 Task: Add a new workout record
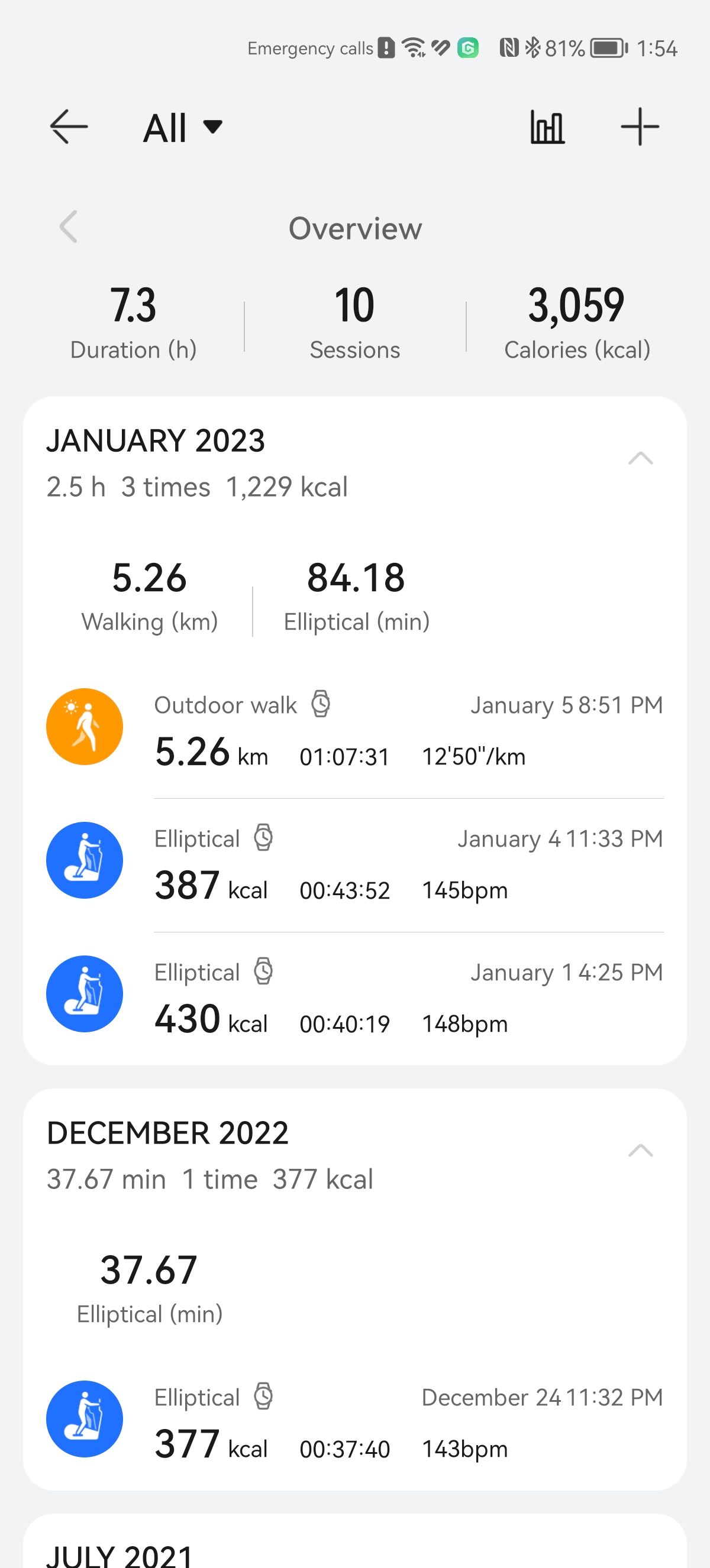[x=640, y=127]
